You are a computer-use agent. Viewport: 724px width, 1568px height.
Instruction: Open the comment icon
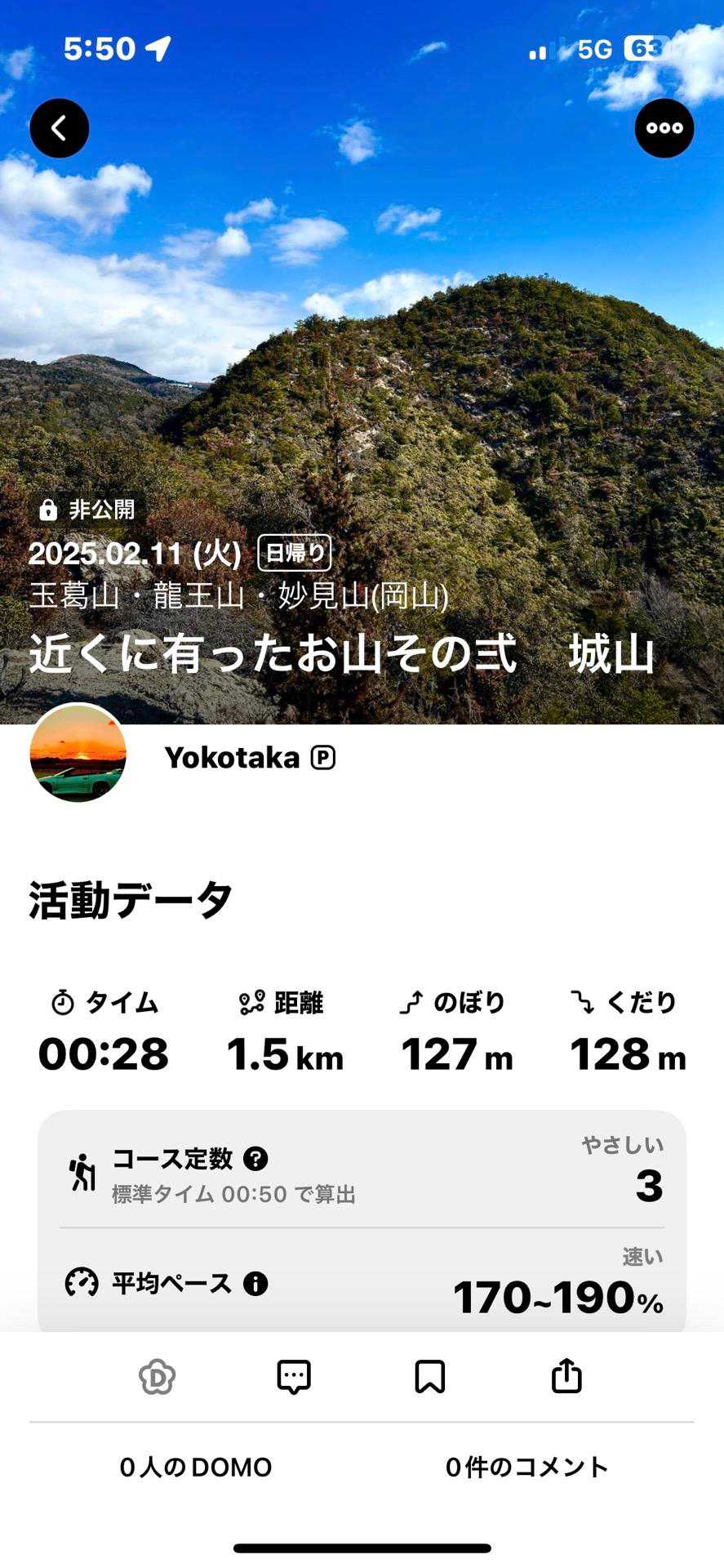point(294,1377)
